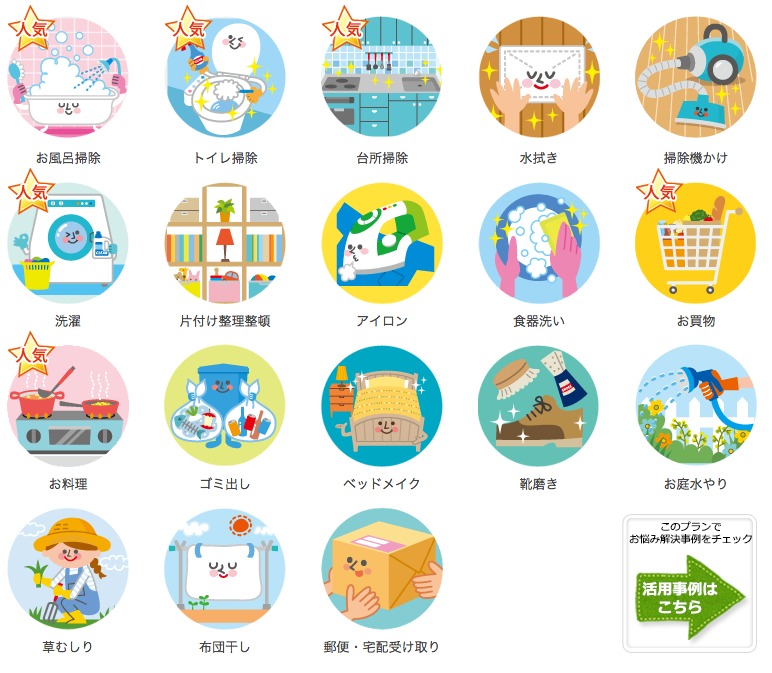The width and height of the screenshot is (772, 673).
Task: Open the 活用事例はこちら arrow button
Action: [x=690, y=596]
